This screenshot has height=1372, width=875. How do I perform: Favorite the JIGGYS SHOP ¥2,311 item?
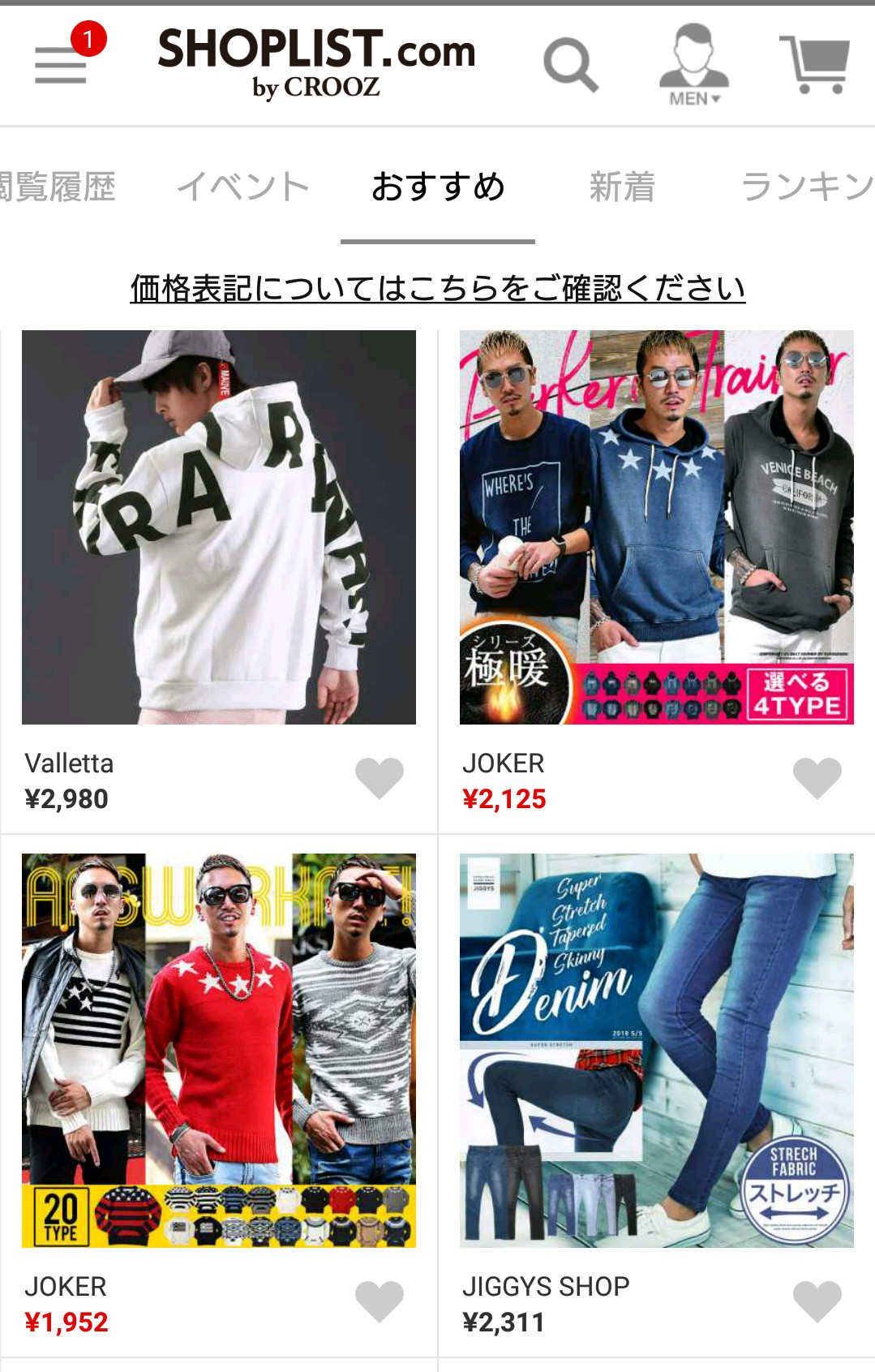coord(817,1301)
